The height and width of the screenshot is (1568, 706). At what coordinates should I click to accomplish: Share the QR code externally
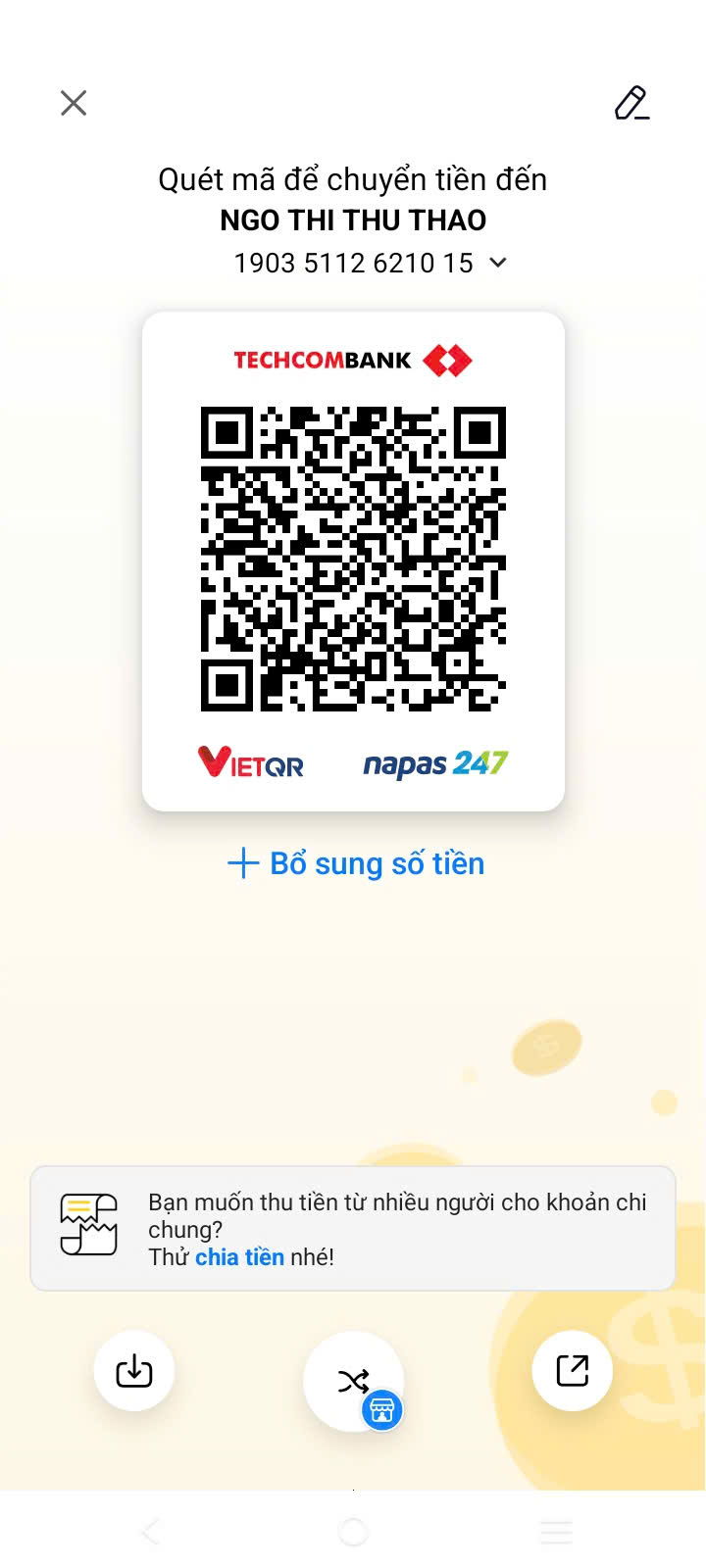coord(572,1370)
